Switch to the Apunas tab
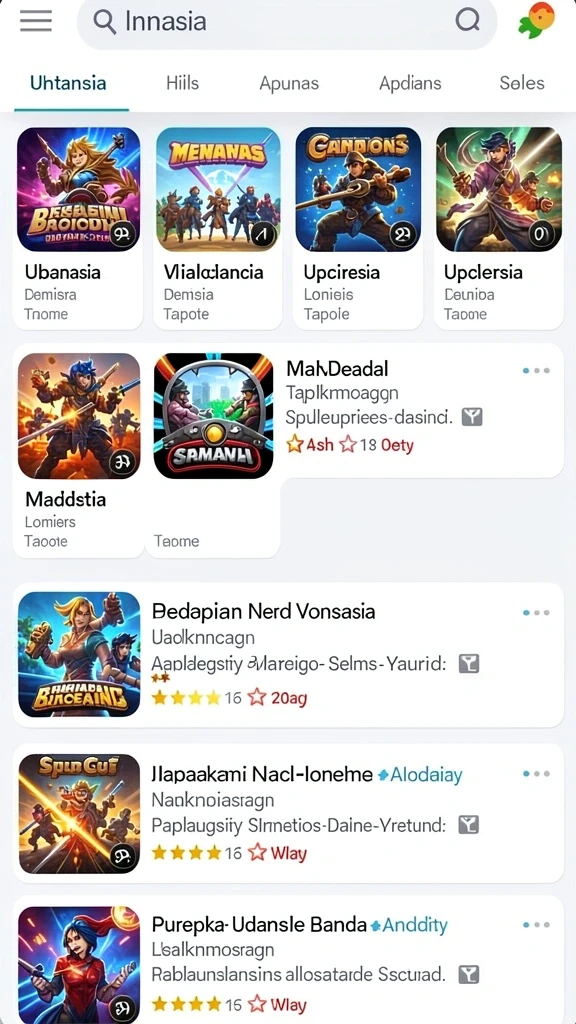 click(289, 83)
